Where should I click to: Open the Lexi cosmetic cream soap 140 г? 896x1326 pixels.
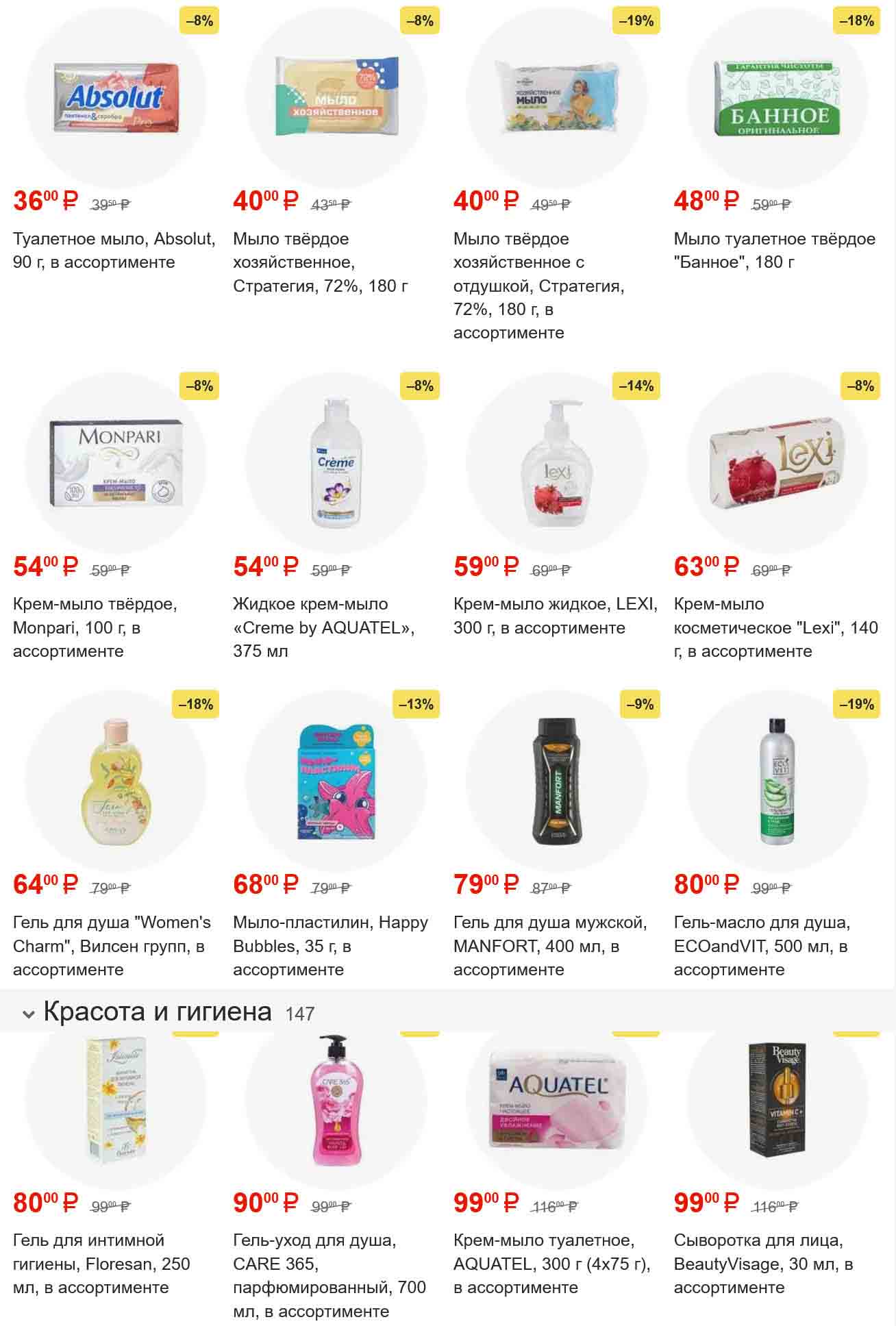[x=777, y=462]
